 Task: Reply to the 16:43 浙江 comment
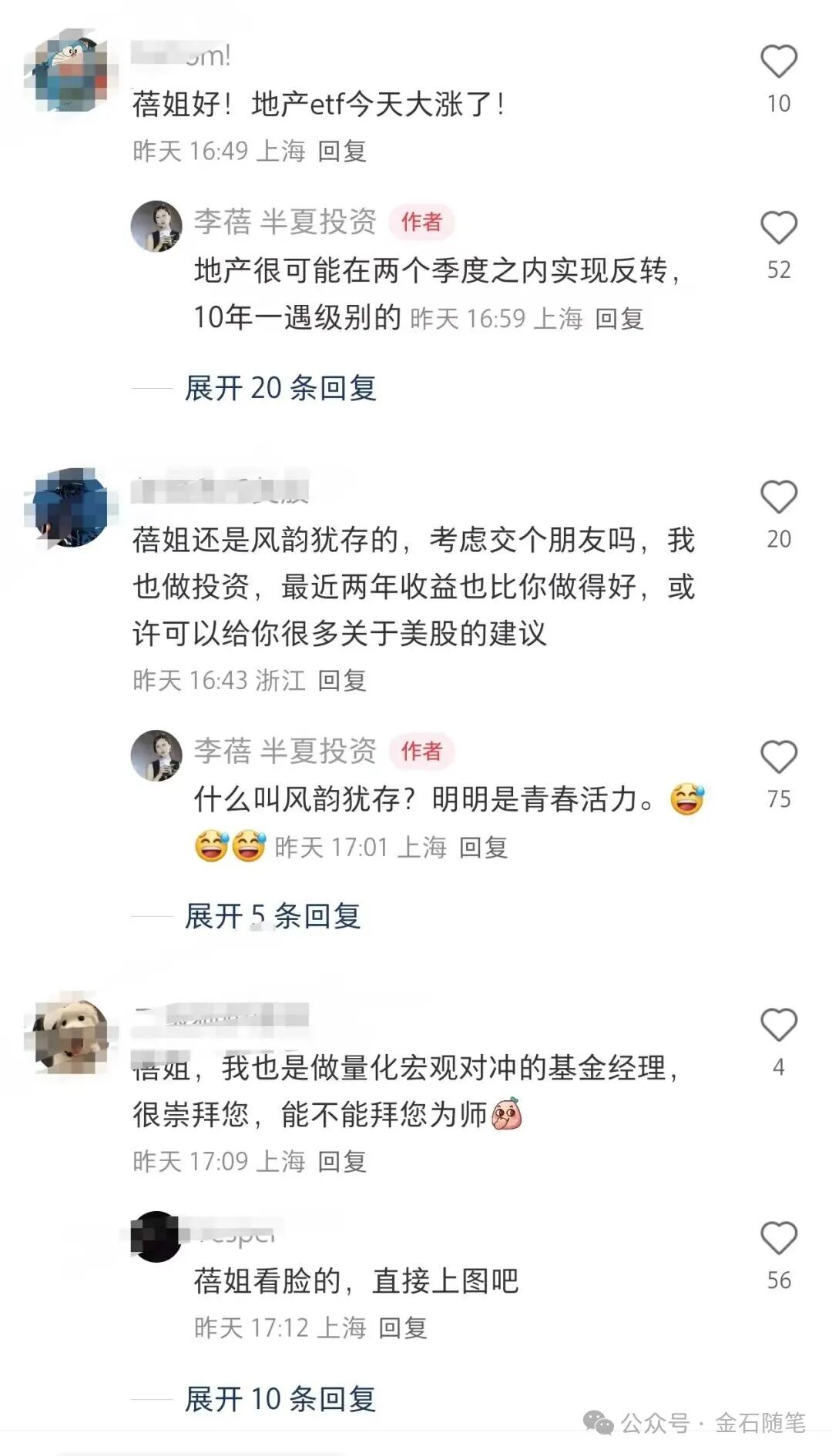click(x=342, y=681)
